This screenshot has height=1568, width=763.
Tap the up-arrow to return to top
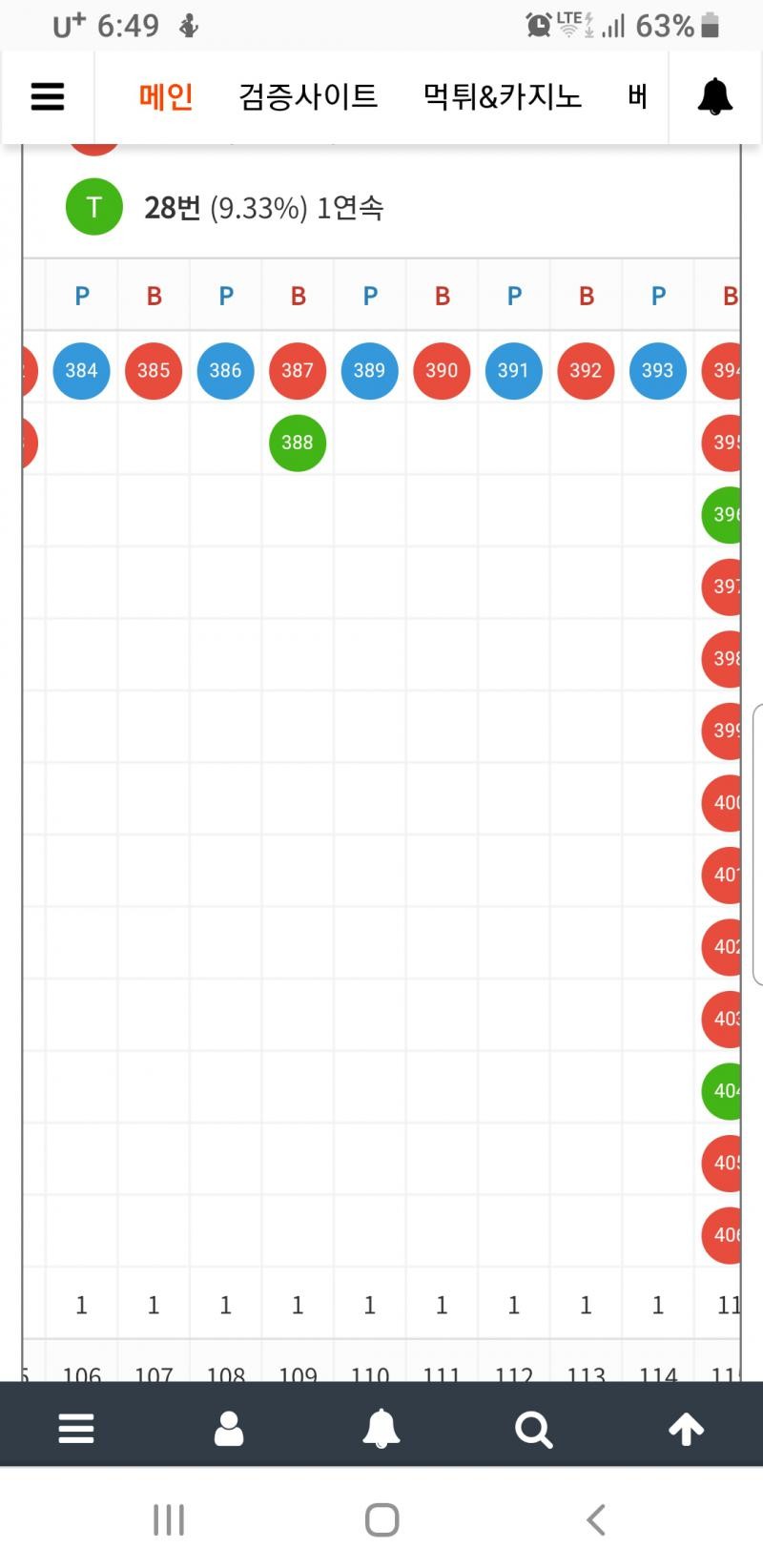tap(686, 1429)
